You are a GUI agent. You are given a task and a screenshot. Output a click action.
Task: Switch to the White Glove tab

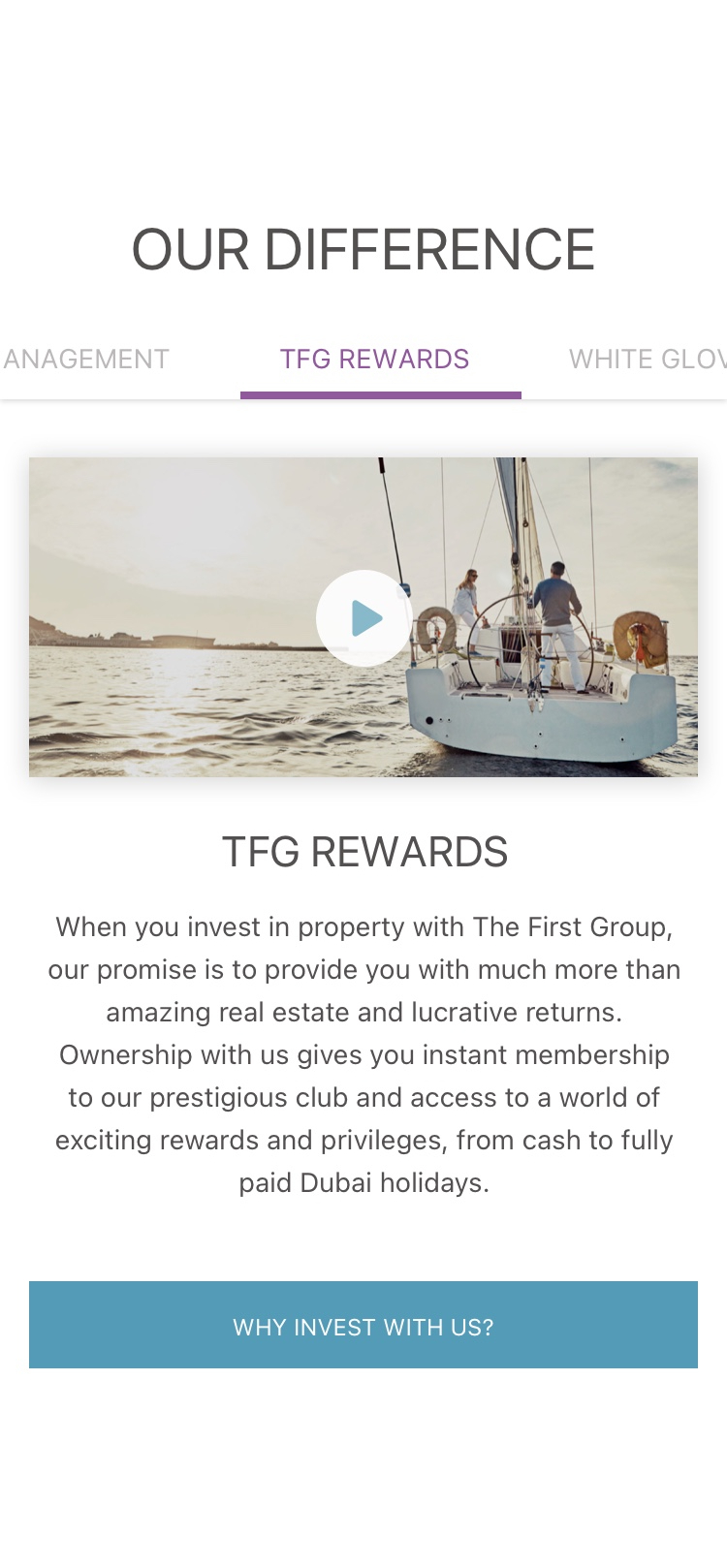point(647,360)
